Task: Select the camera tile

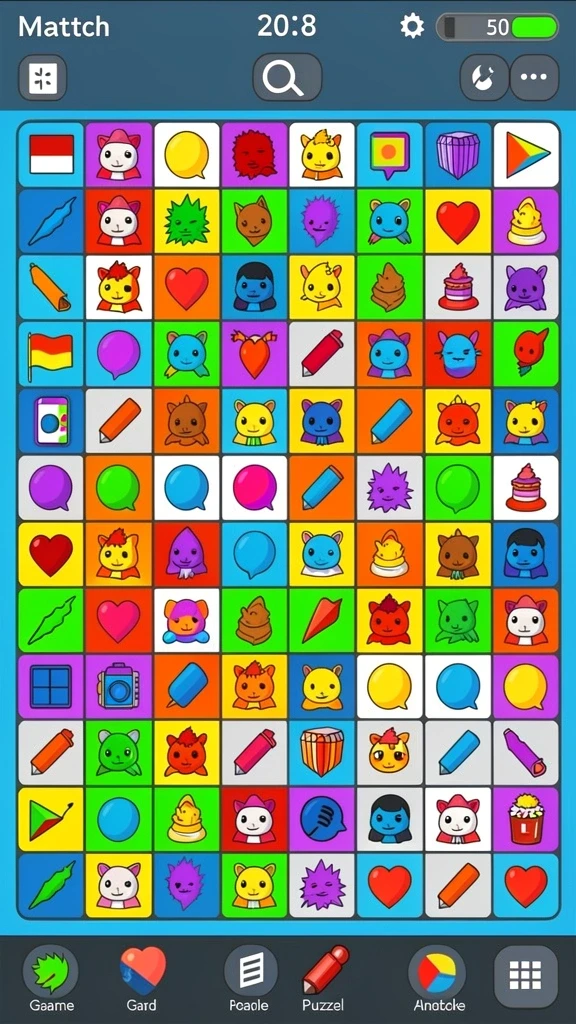Action: click(118, 686)
